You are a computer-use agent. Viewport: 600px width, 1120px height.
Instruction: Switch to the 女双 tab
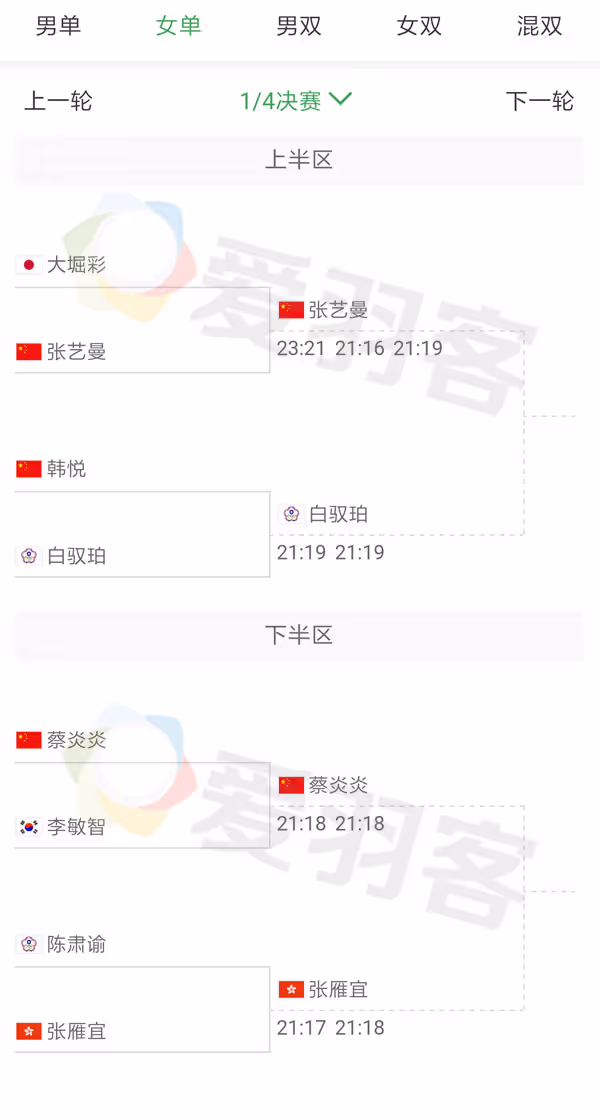(x=419, y=27)
